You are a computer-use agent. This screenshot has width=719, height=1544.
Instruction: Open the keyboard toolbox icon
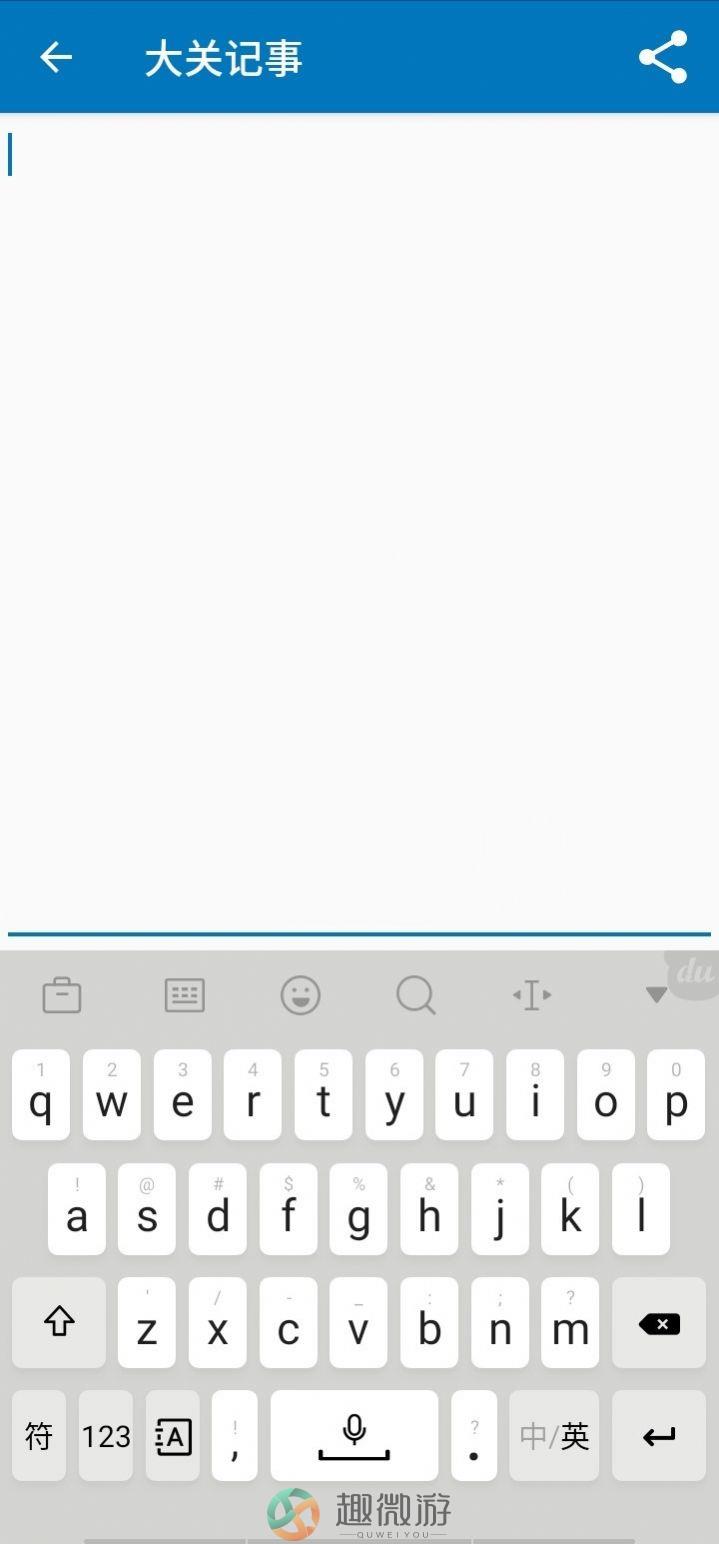pos(62,995)
